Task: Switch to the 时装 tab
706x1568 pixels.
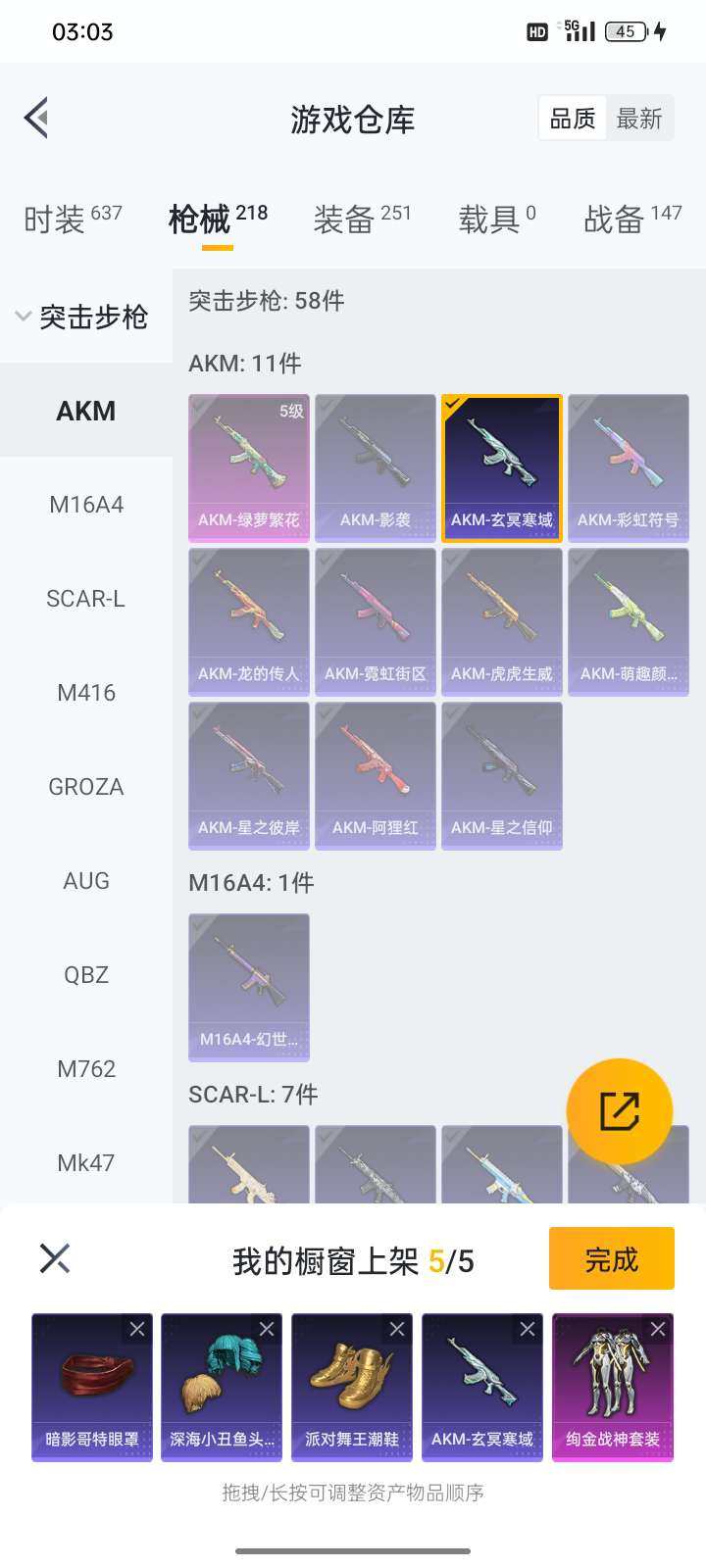Action: (73, 218)
